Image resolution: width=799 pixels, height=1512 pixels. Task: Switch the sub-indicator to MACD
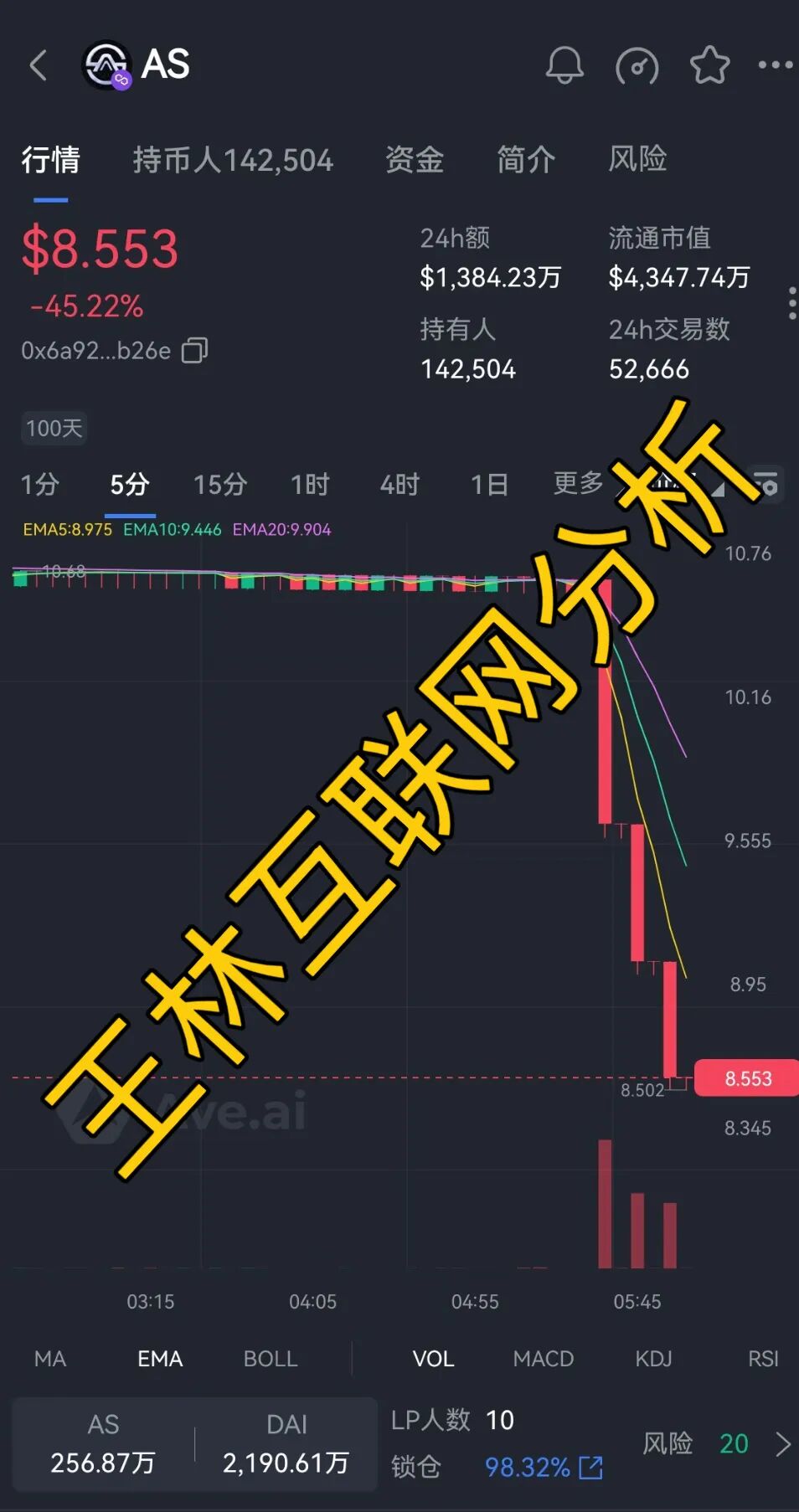pos(544,1358)
